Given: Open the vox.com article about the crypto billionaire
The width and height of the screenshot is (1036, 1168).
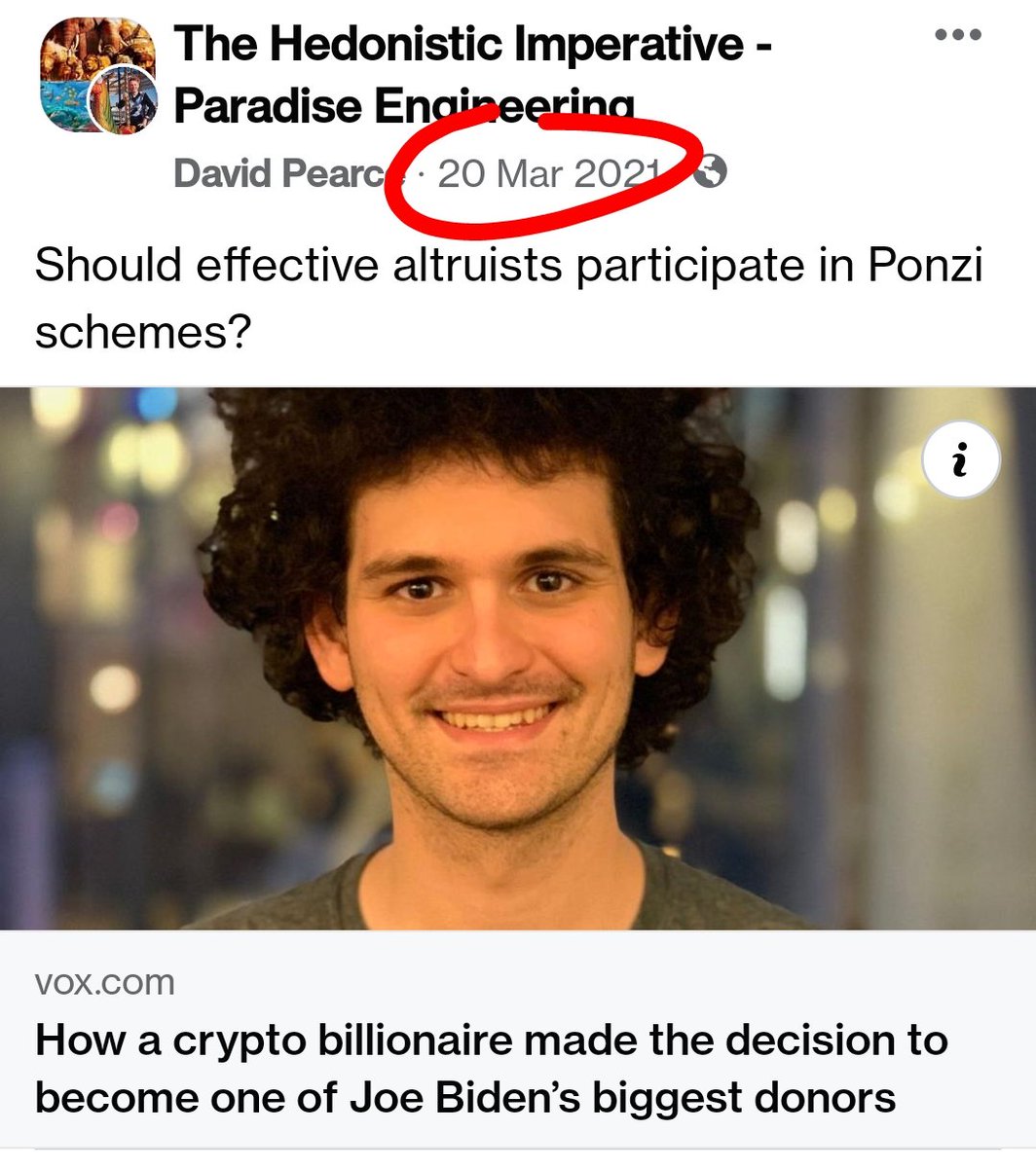Looking at the screenshot, I should pos(491,1068).
